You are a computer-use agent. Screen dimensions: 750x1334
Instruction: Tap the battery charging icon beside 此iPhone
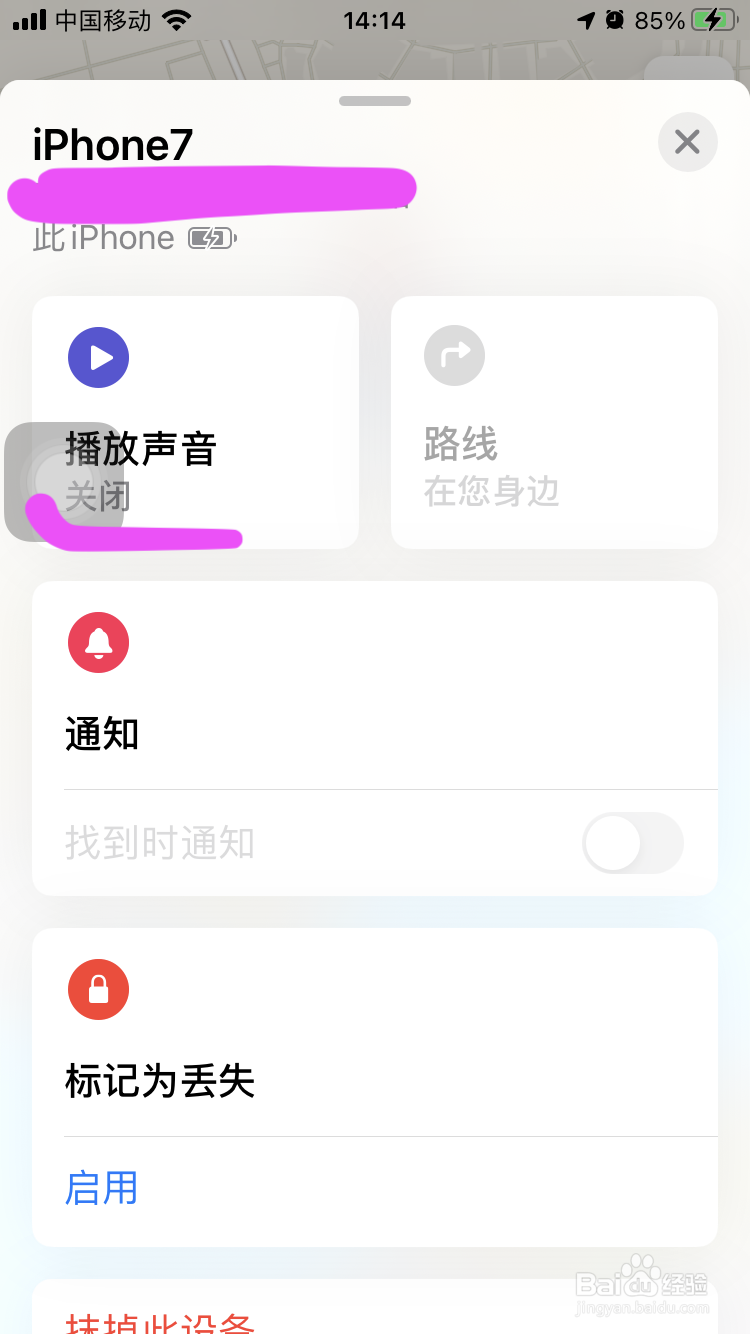point(212,237)
